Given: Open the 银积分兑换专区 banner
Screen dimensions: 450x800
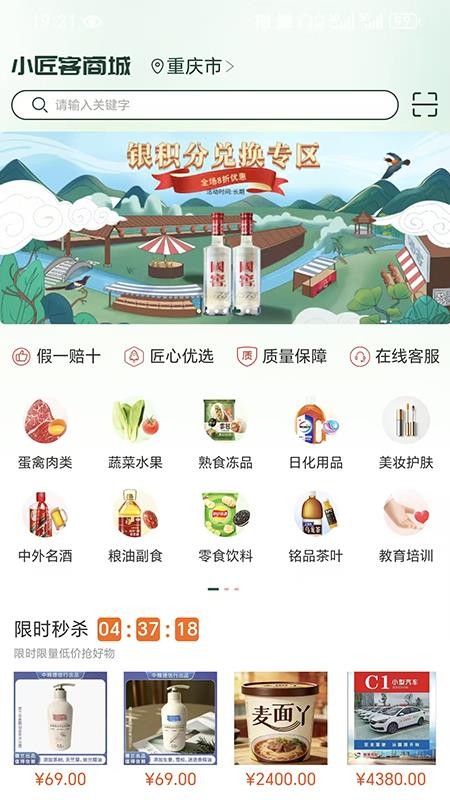Looking at the screenshot, I should tap(225, 228).
